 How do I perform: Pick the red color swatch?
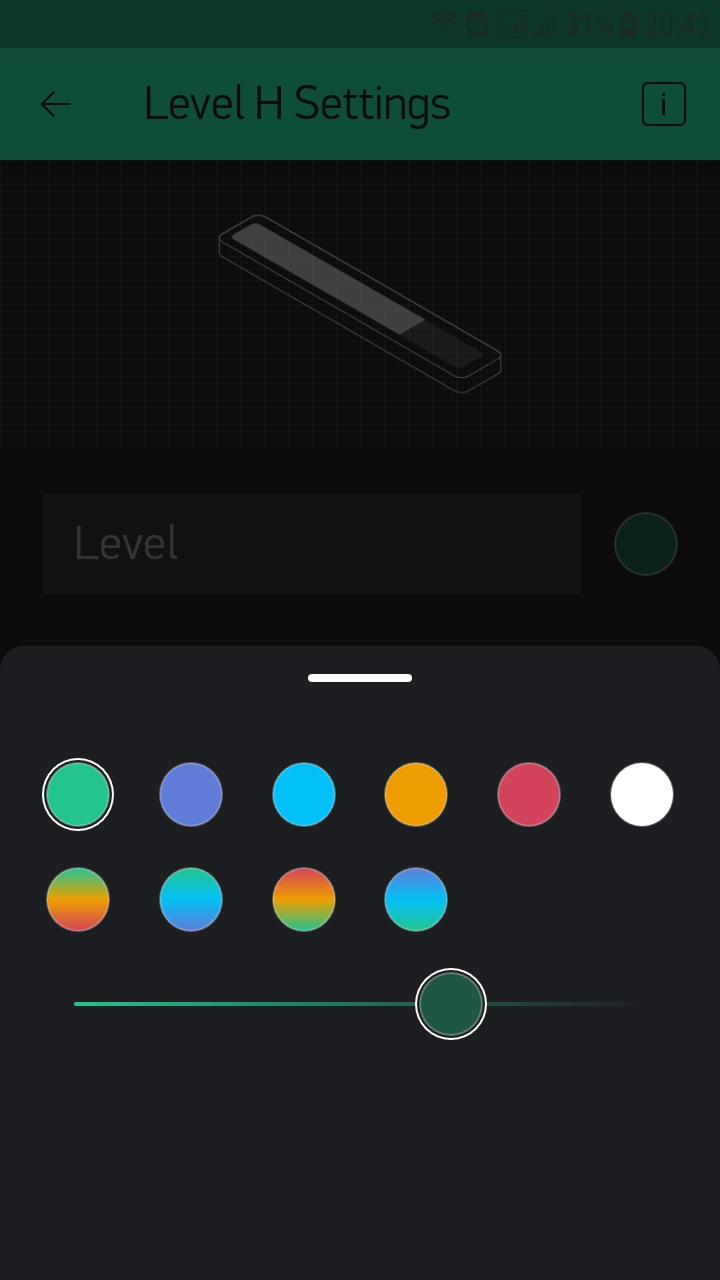pyautogui.click(x=529, y=795)
